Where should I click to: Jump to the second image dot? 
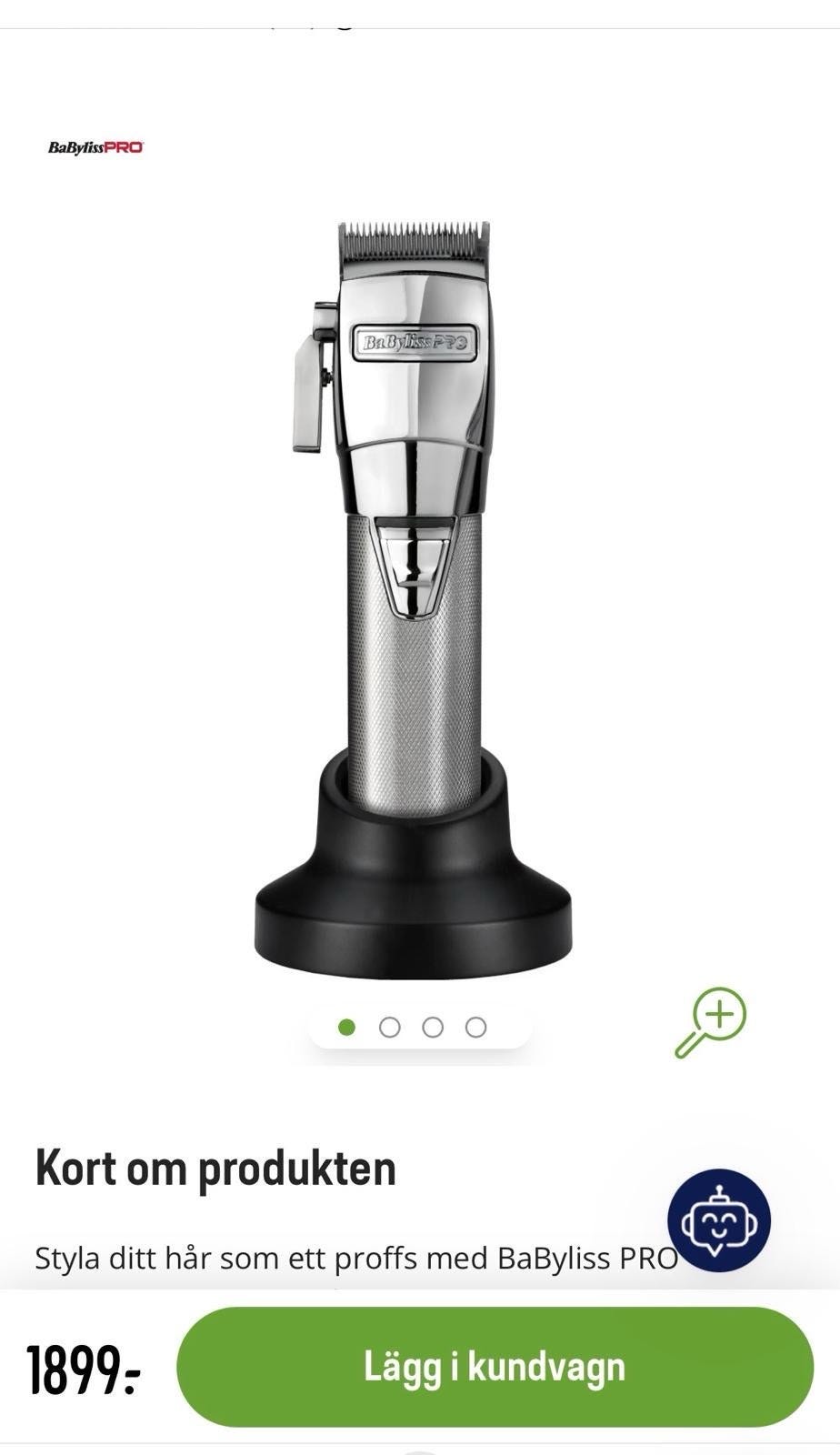click(390, 1028)
